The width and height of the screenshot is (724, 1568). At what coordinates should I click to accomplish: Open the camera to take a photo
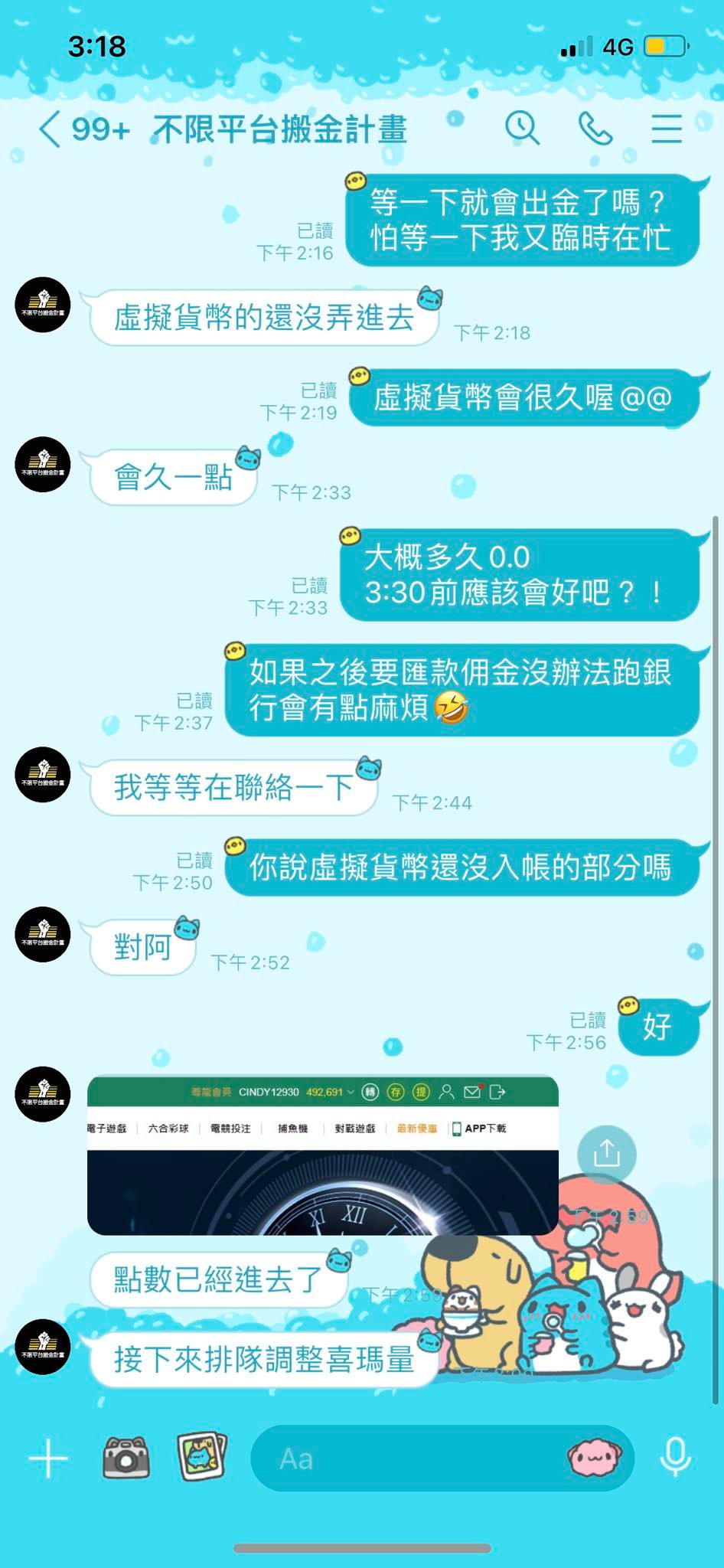coord(126,1459)
